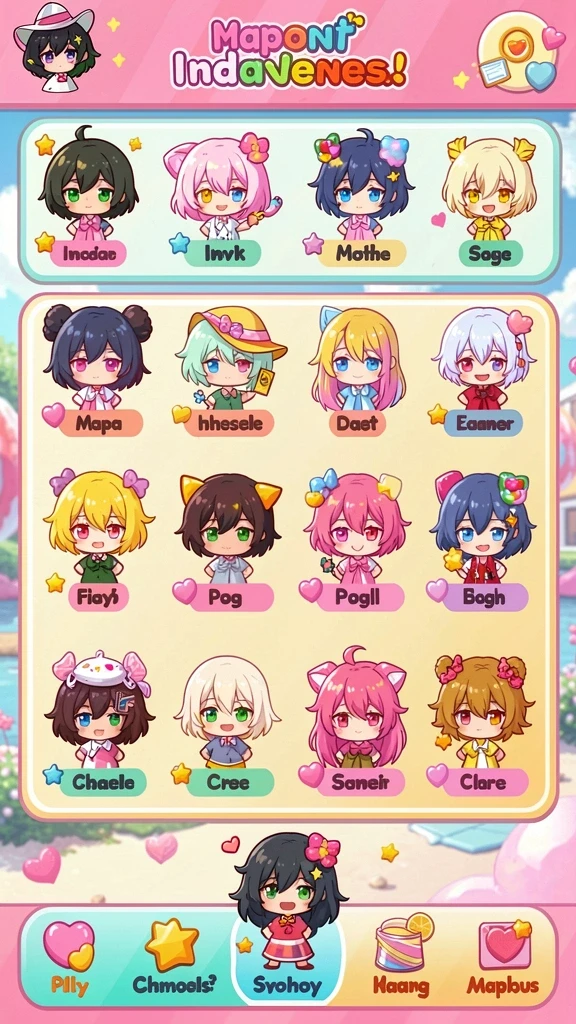576x1024 pixels.
Task: Open character Mapa with hair buns
Action: [x=95, y=371]
